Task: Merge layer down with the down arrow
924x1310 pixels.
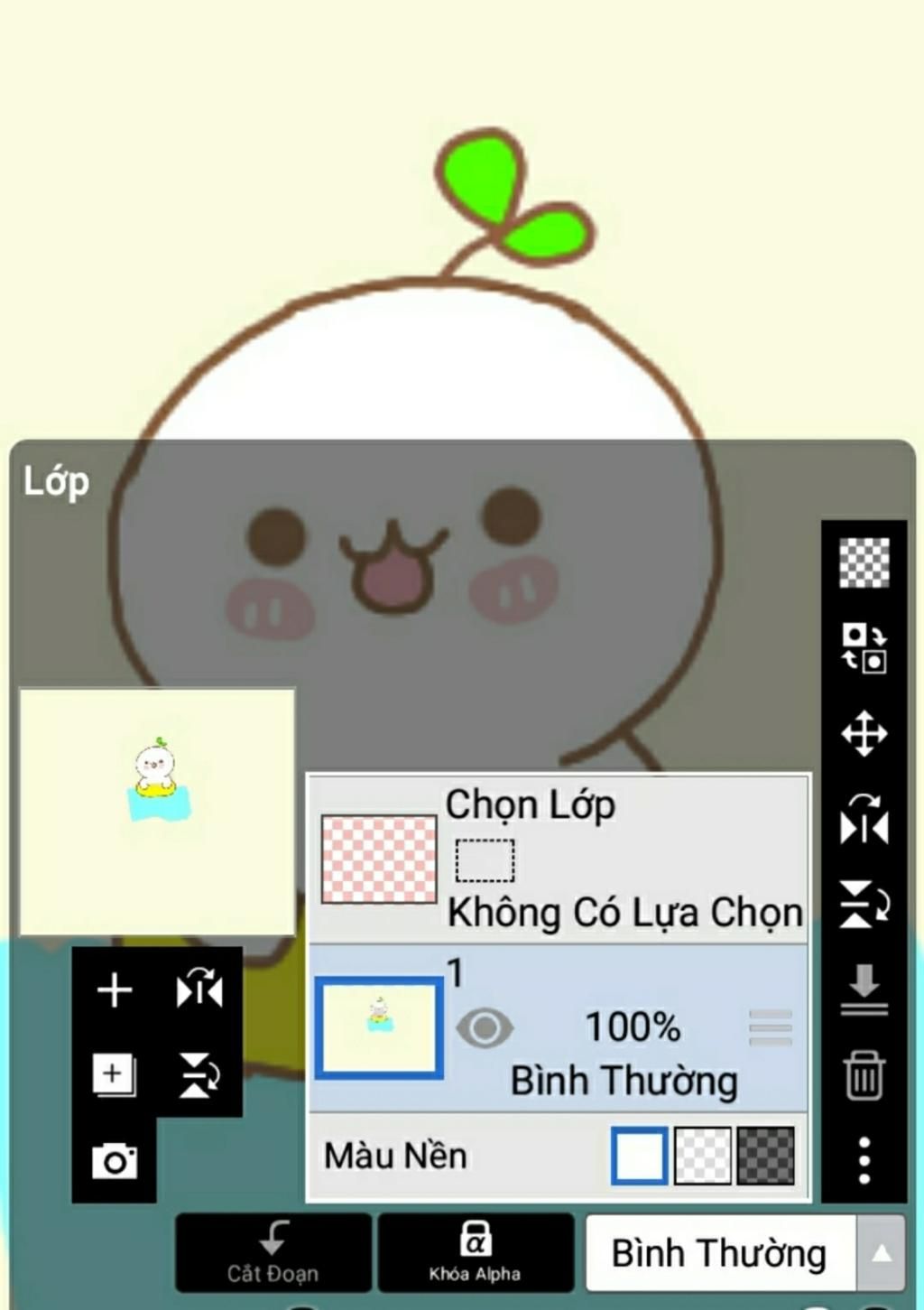Action: pos(864,989)
